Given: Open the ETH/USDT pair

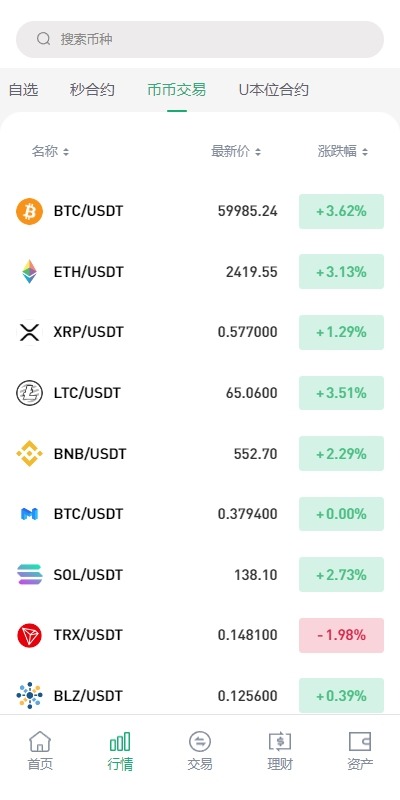Looking at the screenshot, I should (200, 272).
